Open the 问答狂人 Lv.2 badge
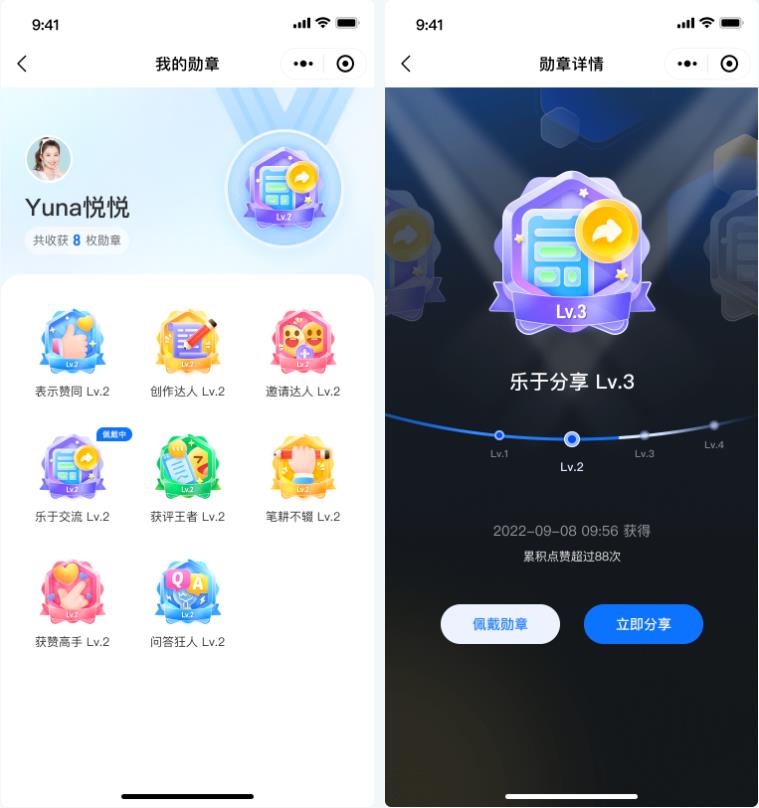 [188, 593]
